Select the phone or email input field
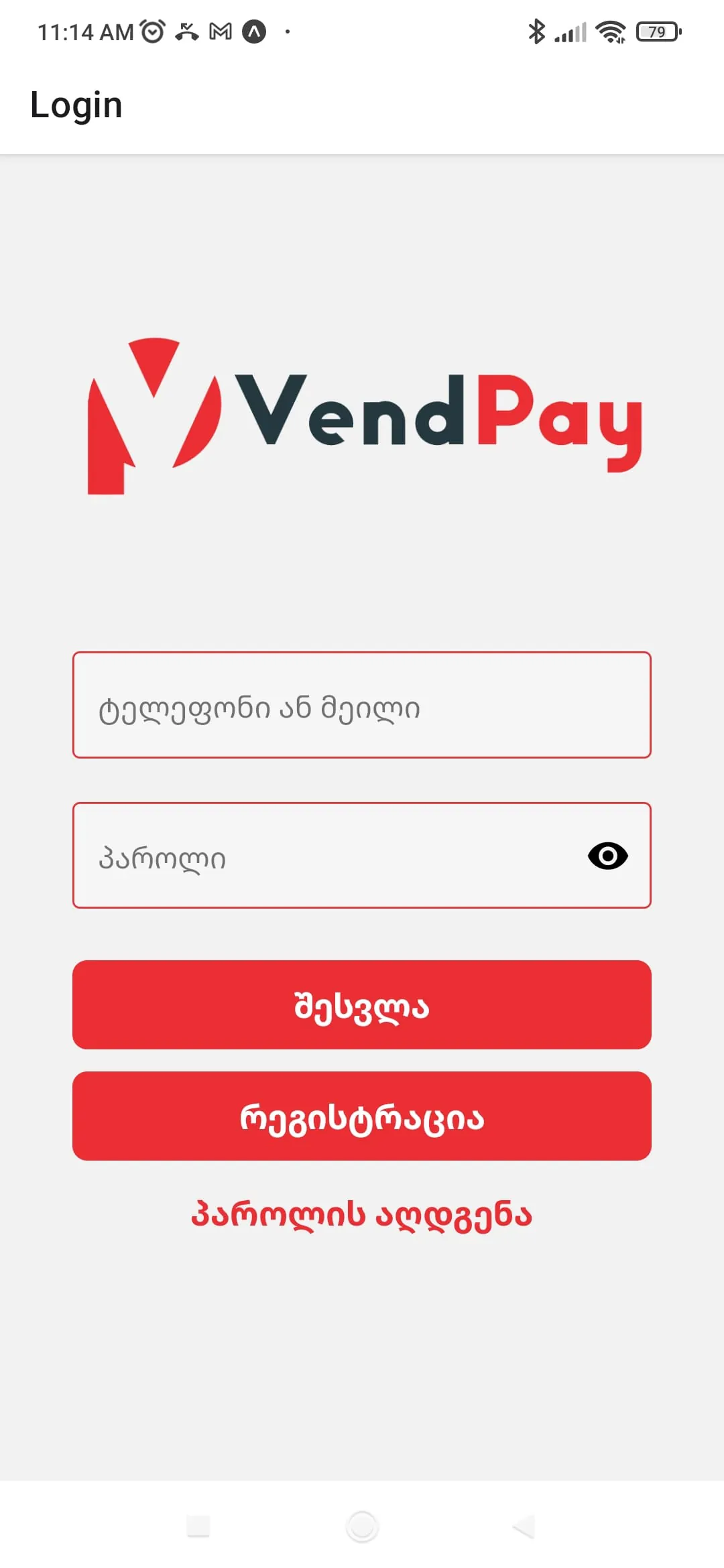Viewport: 724px width, 1568px height. point(362,706)
